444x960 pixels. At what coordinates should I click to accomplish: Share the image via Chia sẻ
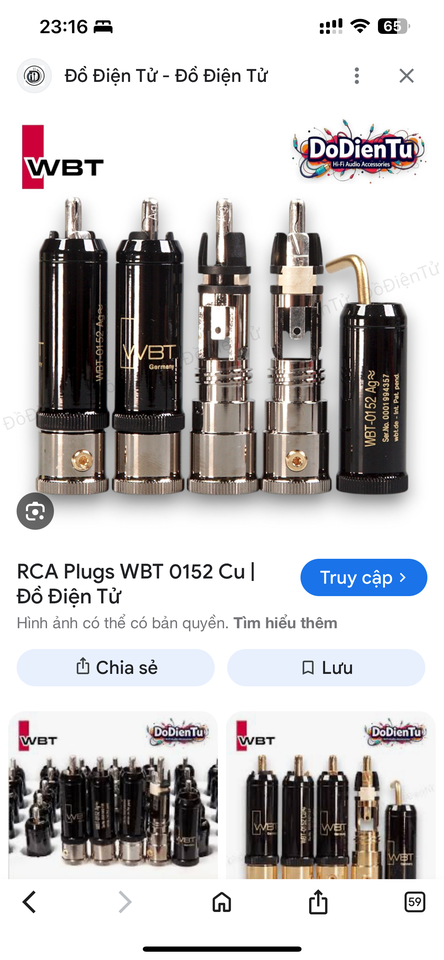point(116,667)
